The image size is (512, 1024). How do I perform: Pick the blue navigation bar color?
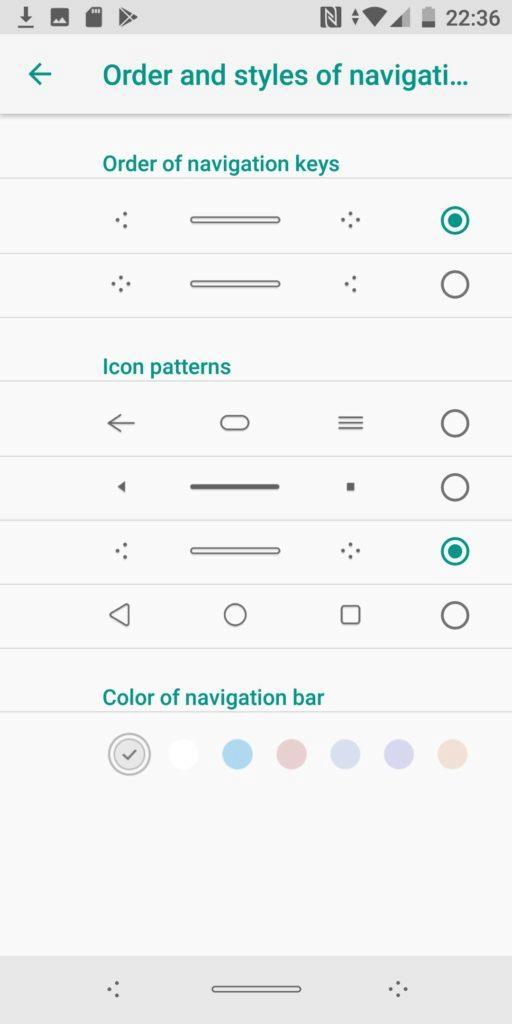pos(237,754)
